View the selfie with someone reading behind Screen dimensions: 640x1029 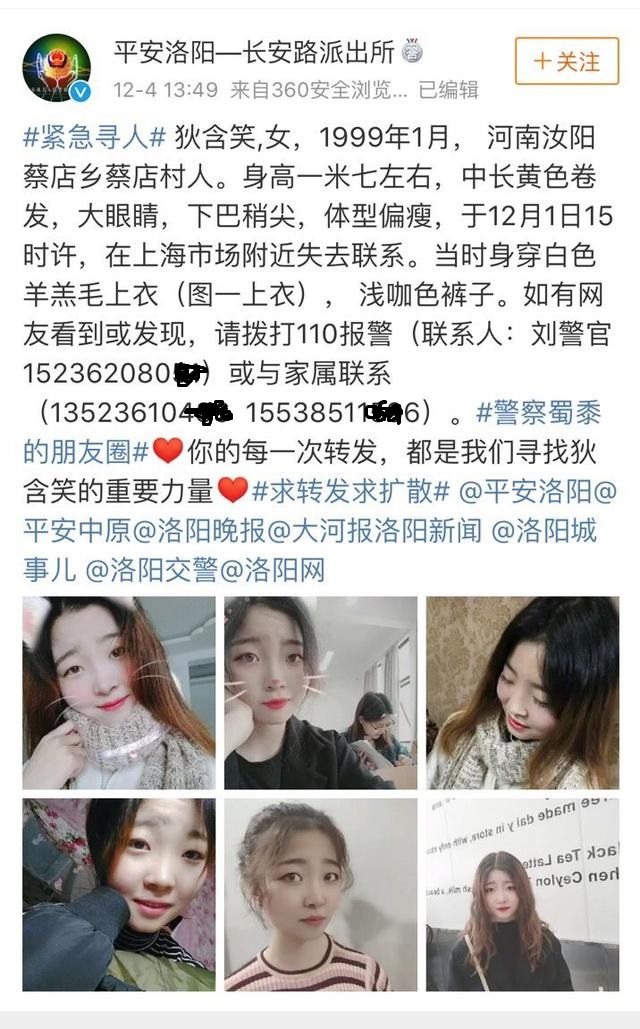320,693
